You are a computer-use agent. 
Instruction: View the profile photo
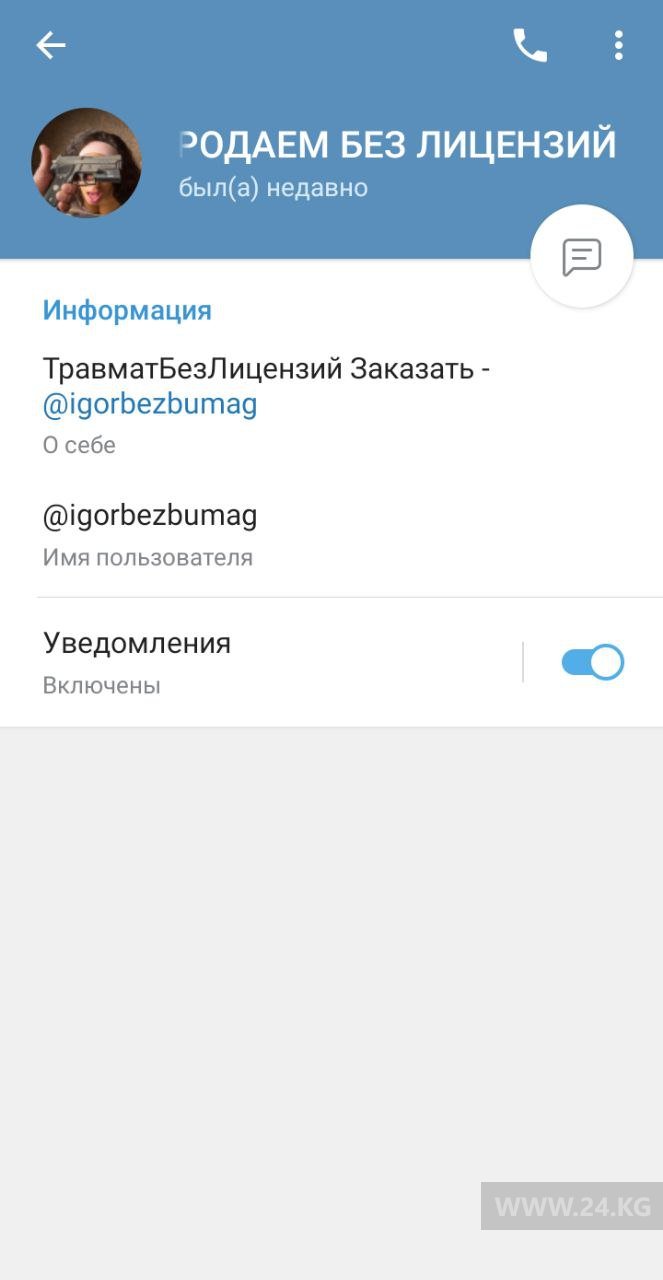pyautogui.click(x=86, y=162)
